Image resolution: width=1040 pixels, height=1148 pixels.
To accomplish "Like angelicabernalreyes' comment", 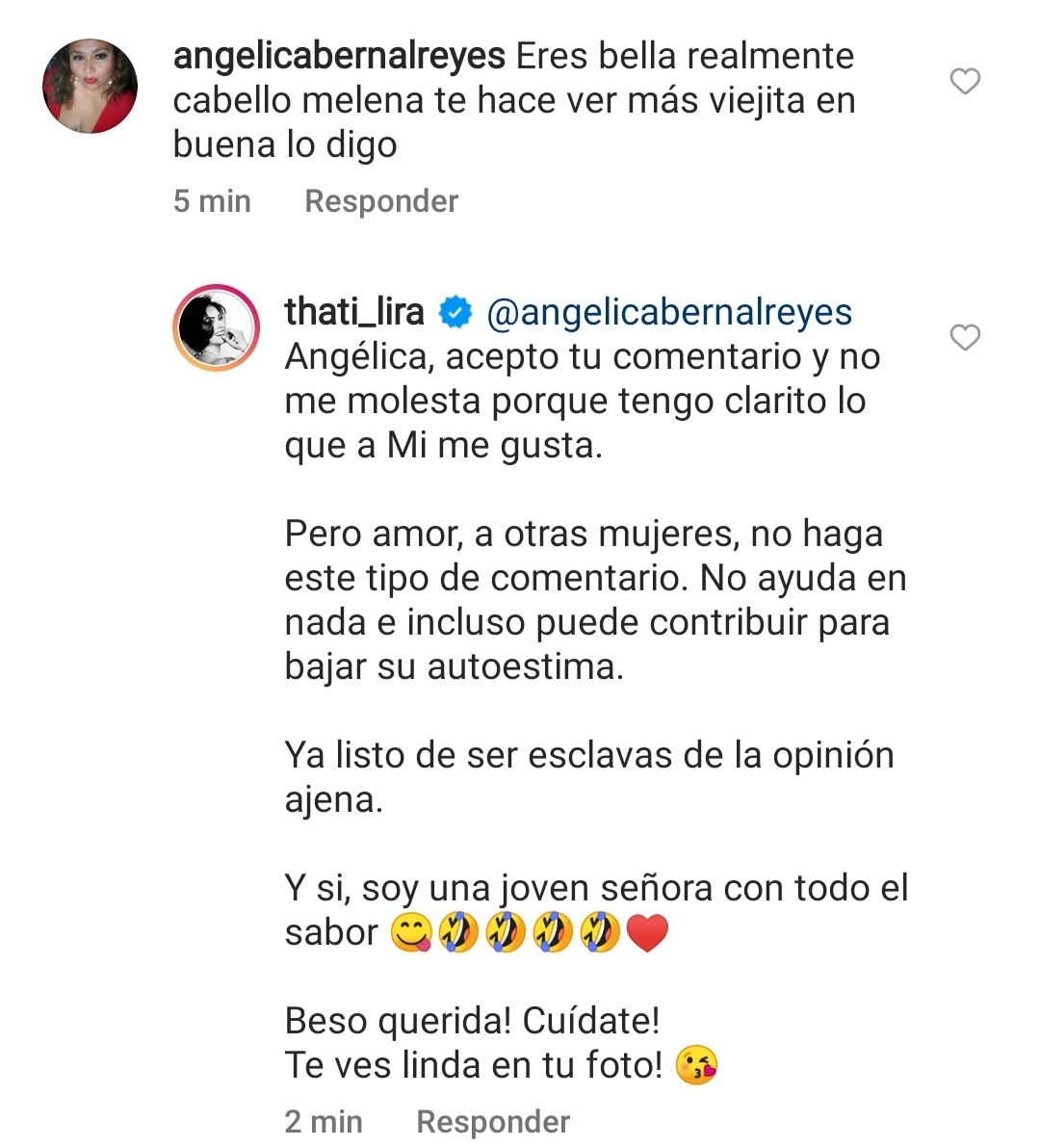I will coord(965,82).
